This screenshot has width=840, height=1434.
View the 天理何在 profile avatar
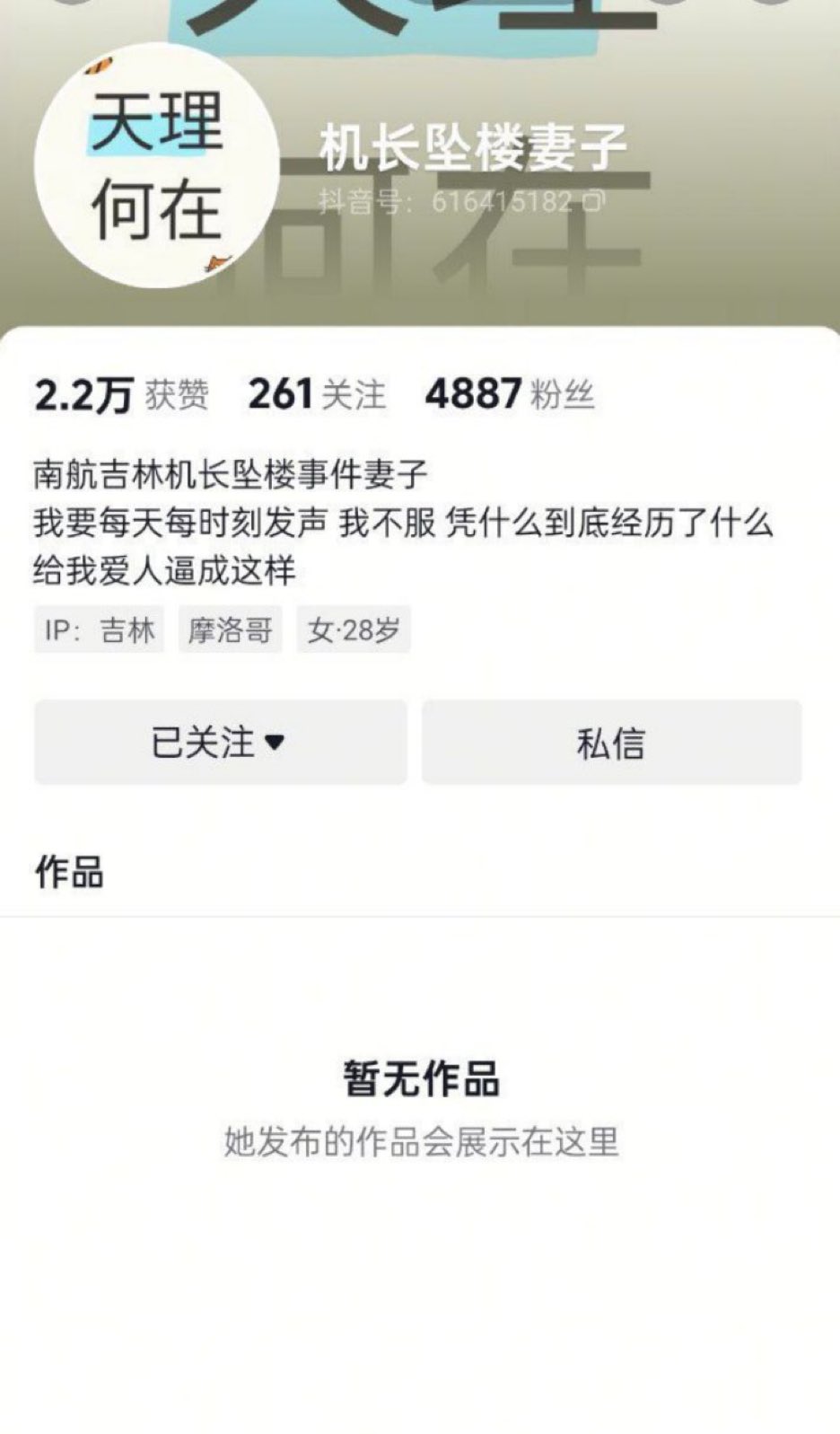pyautogui.click(x=158, y=165)
